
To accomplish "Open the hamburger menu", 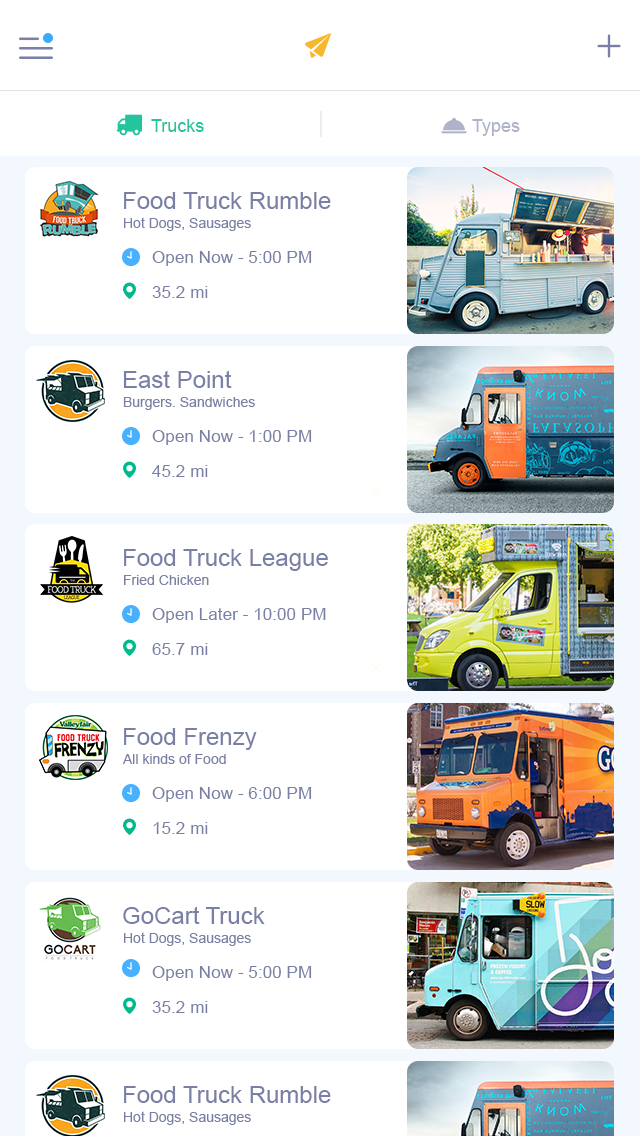I will [36, 46].
